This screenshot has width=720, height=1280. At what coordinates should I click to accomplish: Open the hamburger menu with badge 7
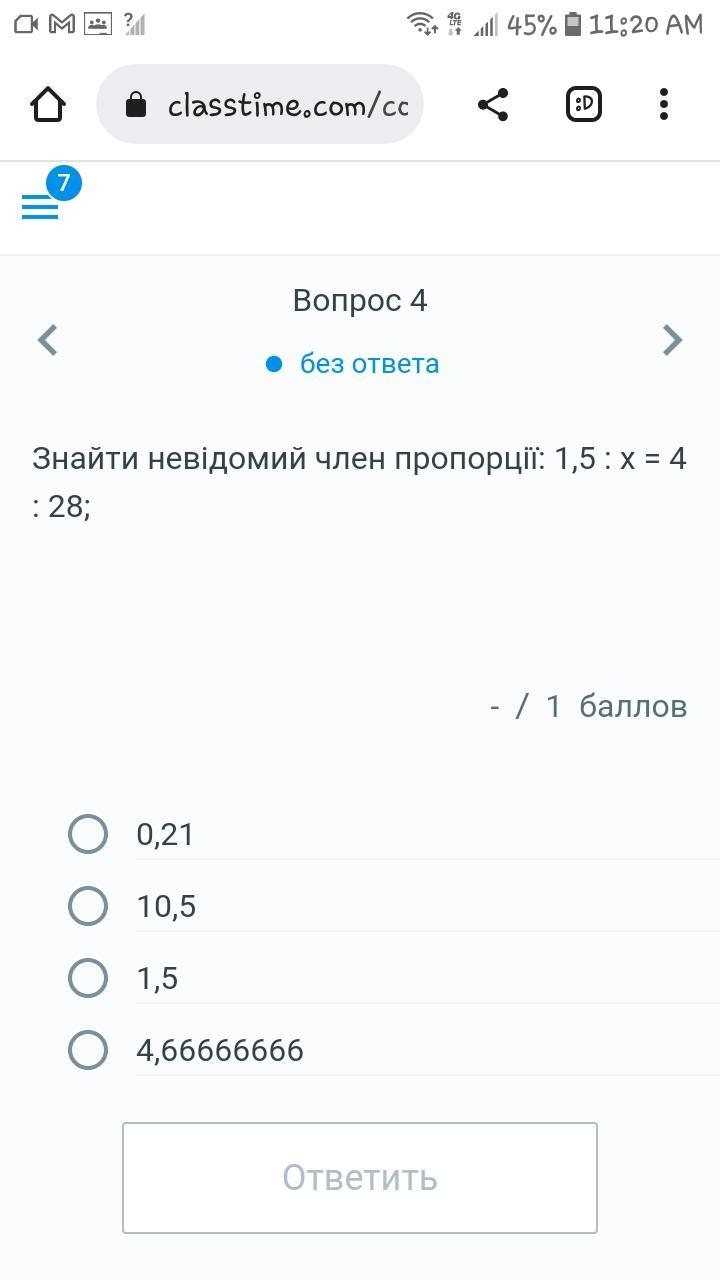40,206
